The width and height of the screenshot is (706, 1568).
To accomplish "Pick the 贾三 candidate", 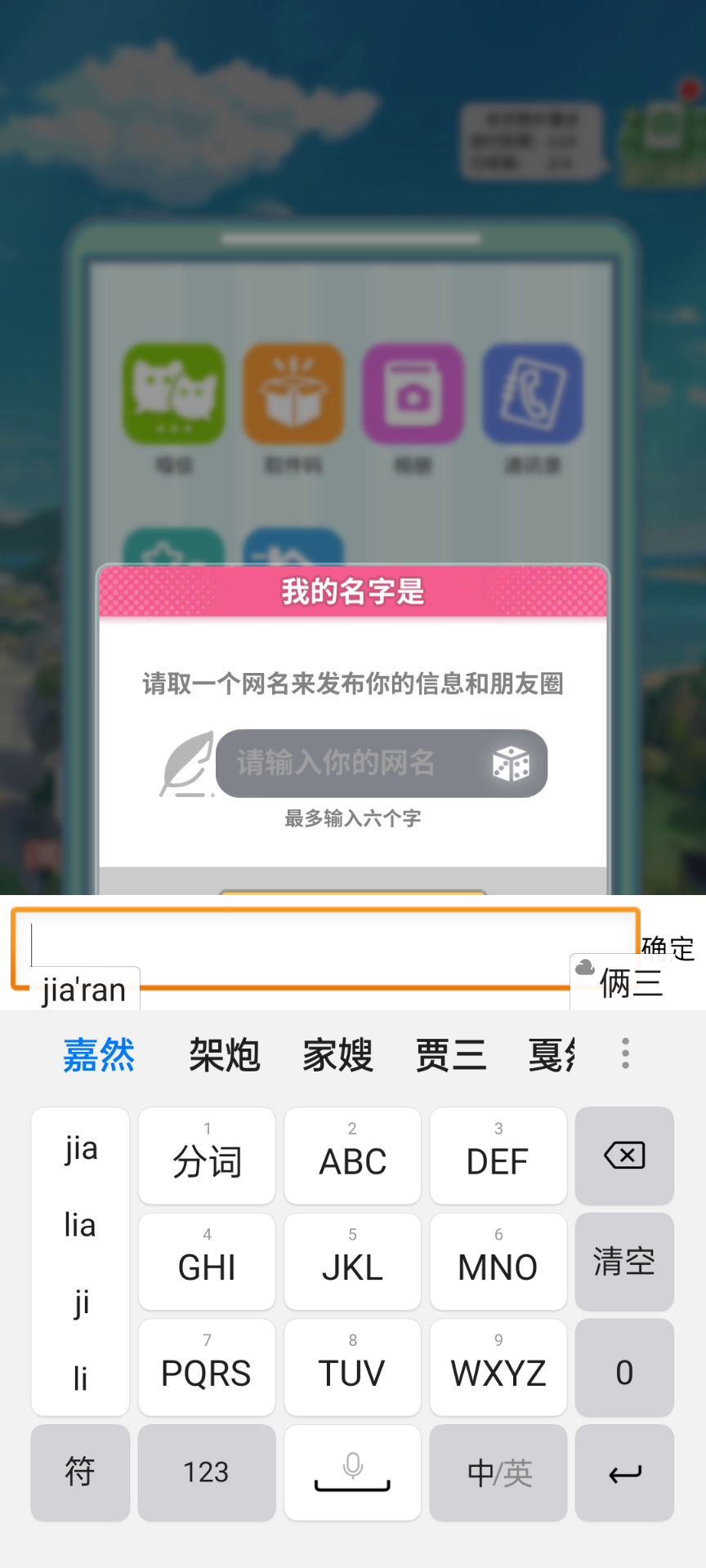I will pyautogui.click(x=450, y=1054).
